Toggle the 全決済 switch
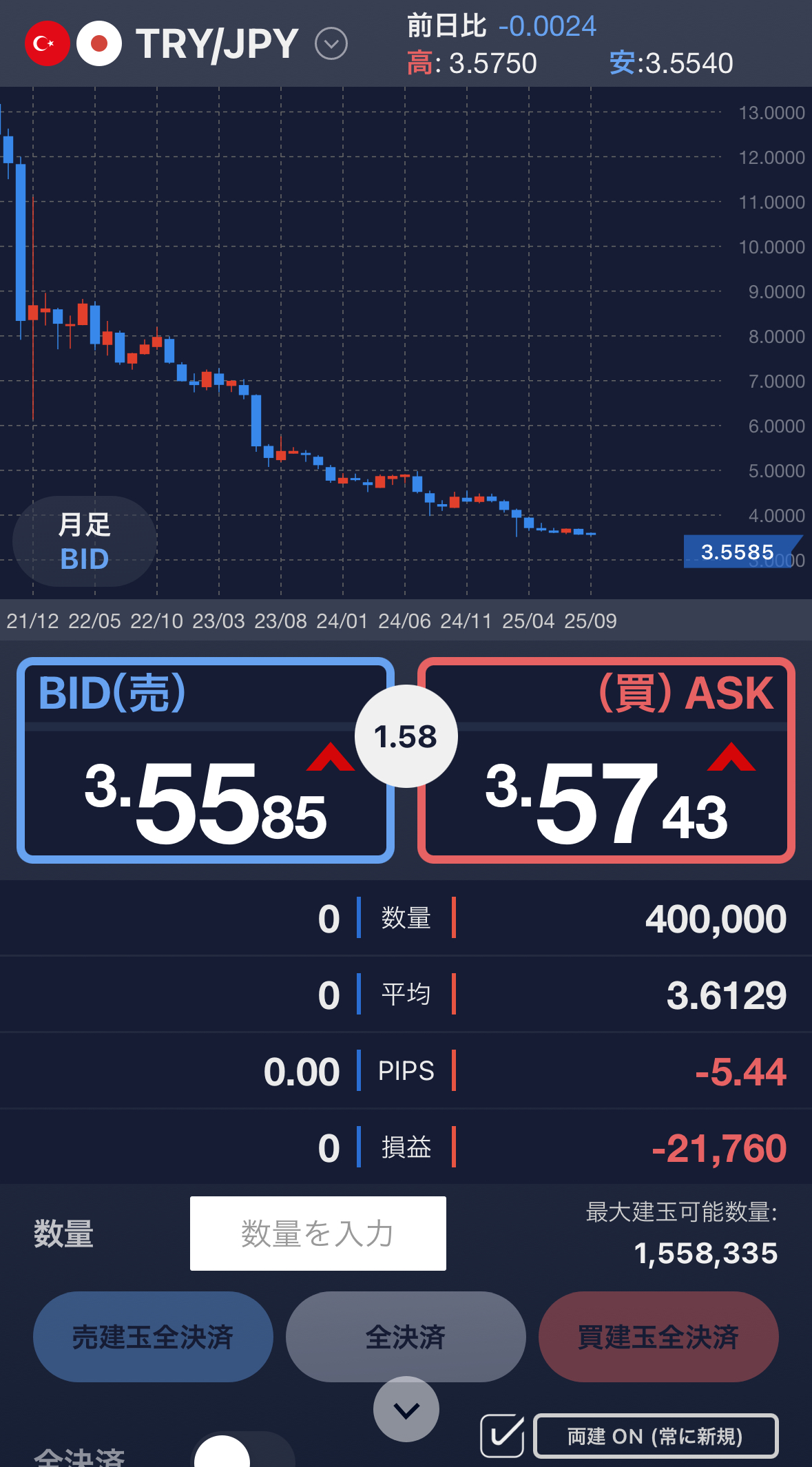Viewport: 812px width, 1467px height. coord(242,1450)
